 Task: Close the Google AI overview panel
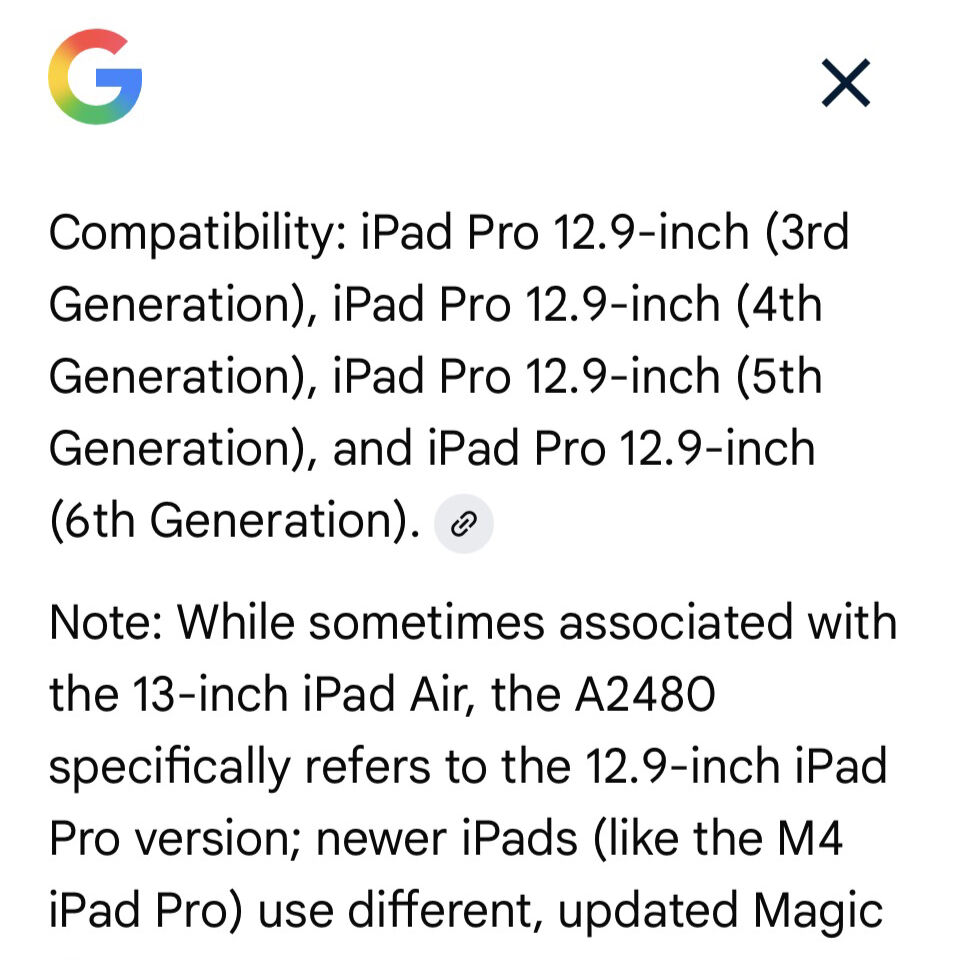846,83
